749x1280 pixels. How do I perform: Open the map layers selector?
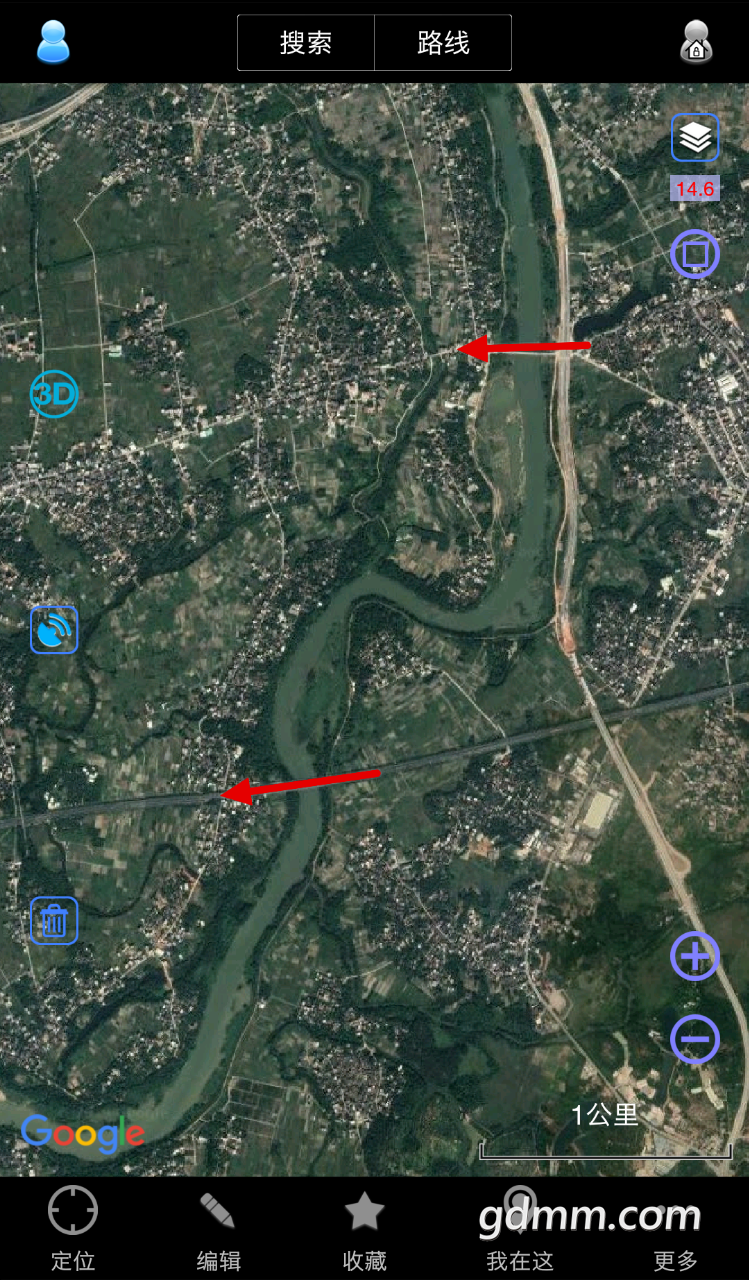(x=695, y=138)
